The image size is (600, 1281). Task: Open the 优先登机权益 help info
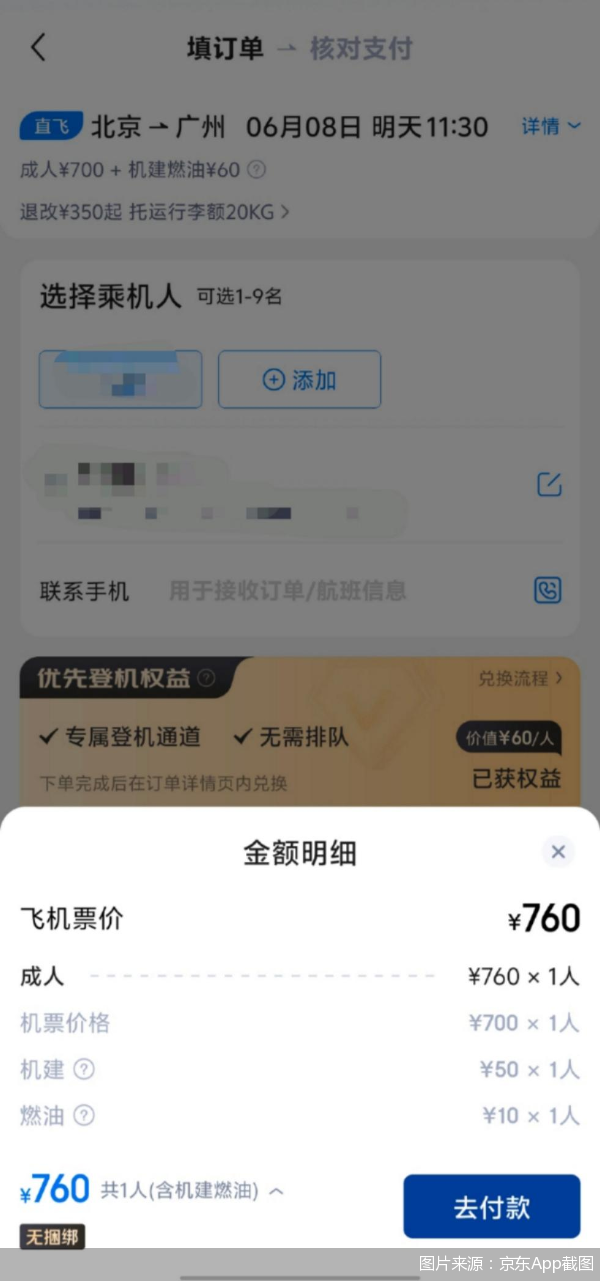[x=206, y=678]
